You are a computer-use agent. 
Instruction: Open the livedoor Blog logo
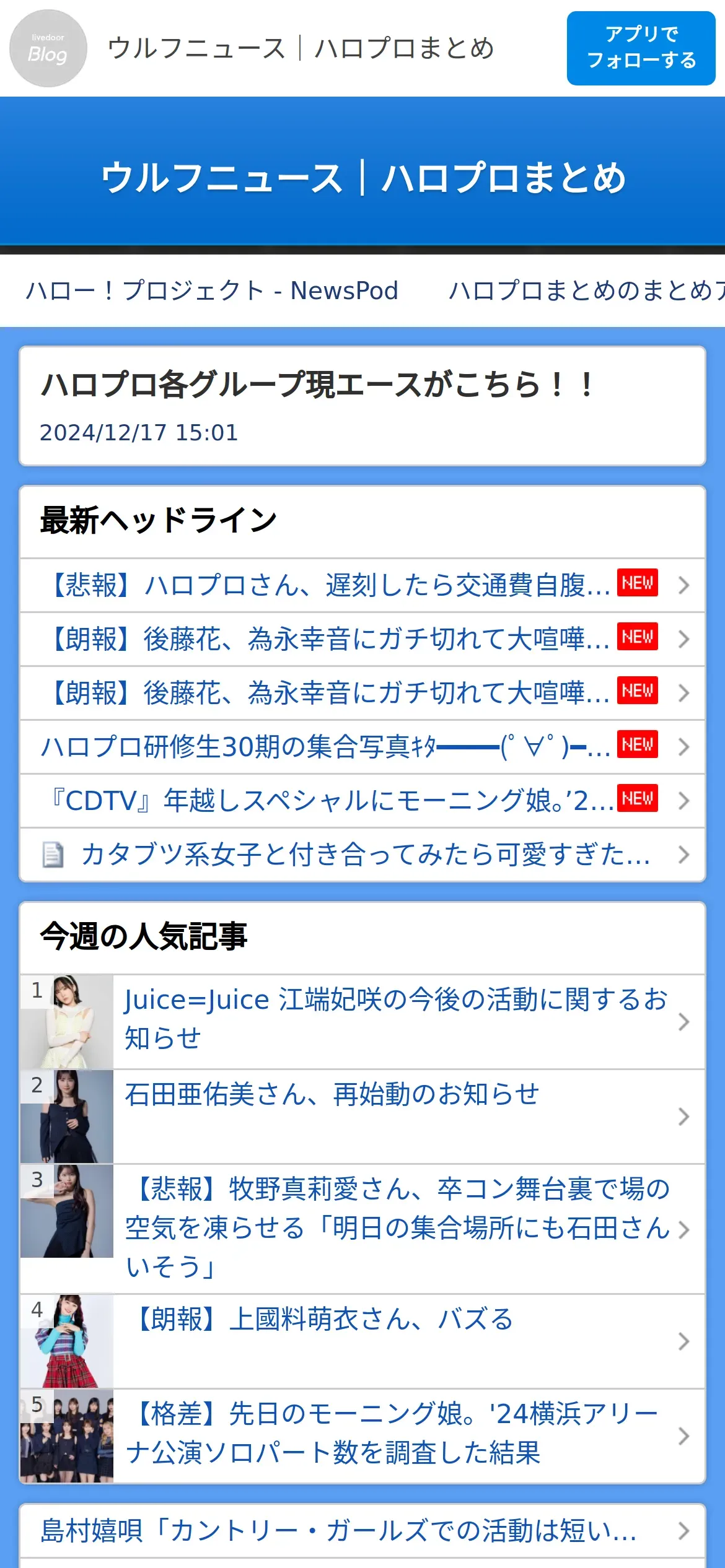click(x=48, y=48)
